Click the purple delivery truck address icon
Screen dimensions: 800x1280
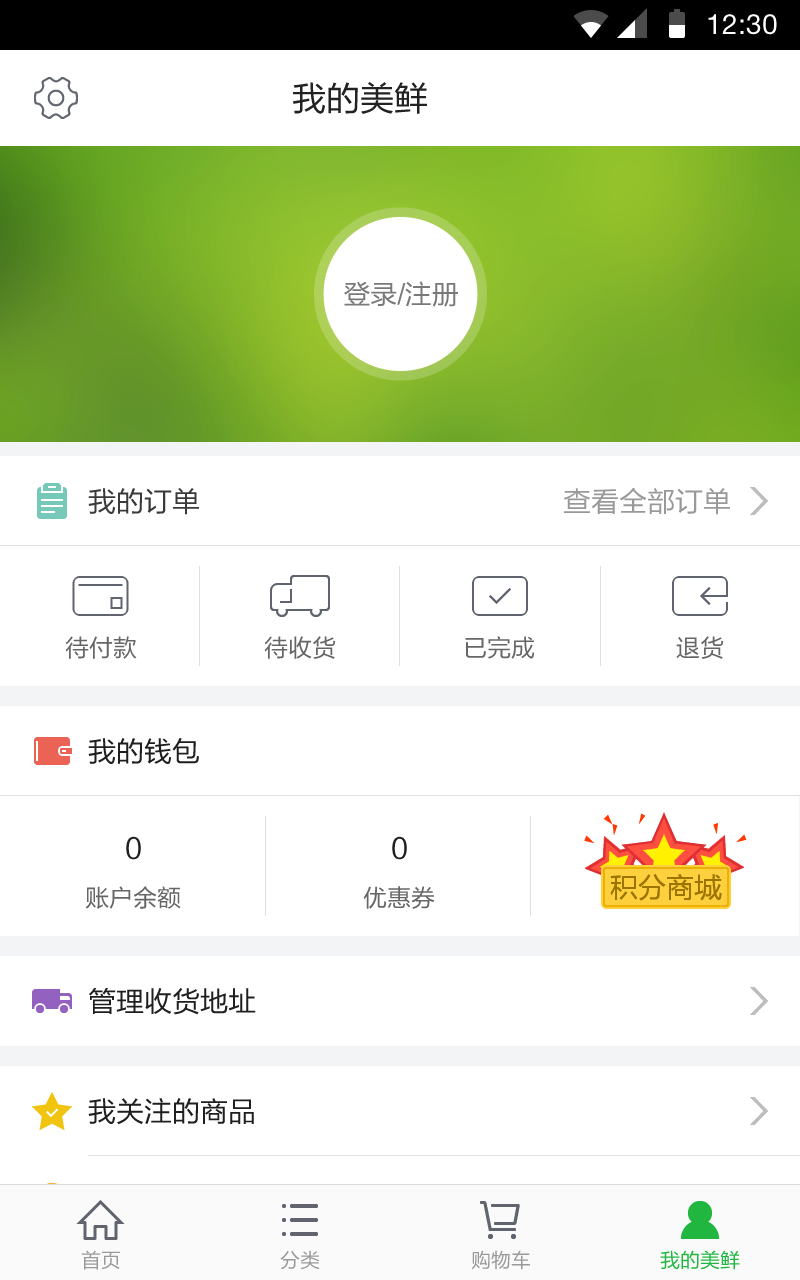click(x=52, y=1000)
